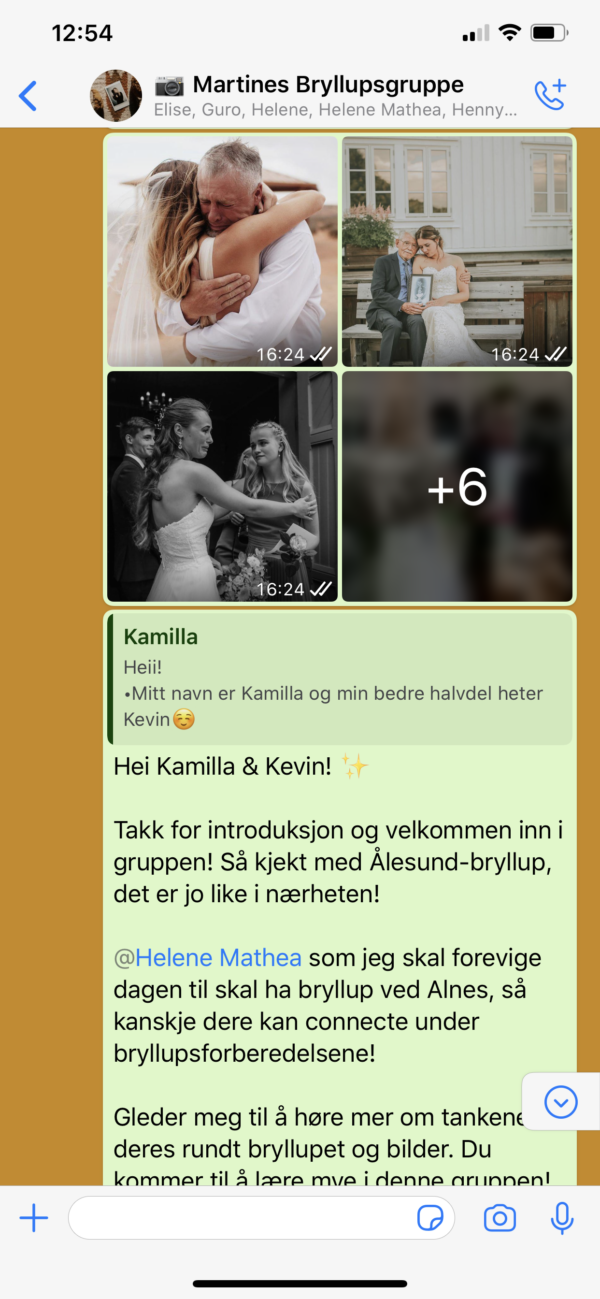Open the sticker picker
Screen dimensions: 600x1299
click(x=430, y=1218)
